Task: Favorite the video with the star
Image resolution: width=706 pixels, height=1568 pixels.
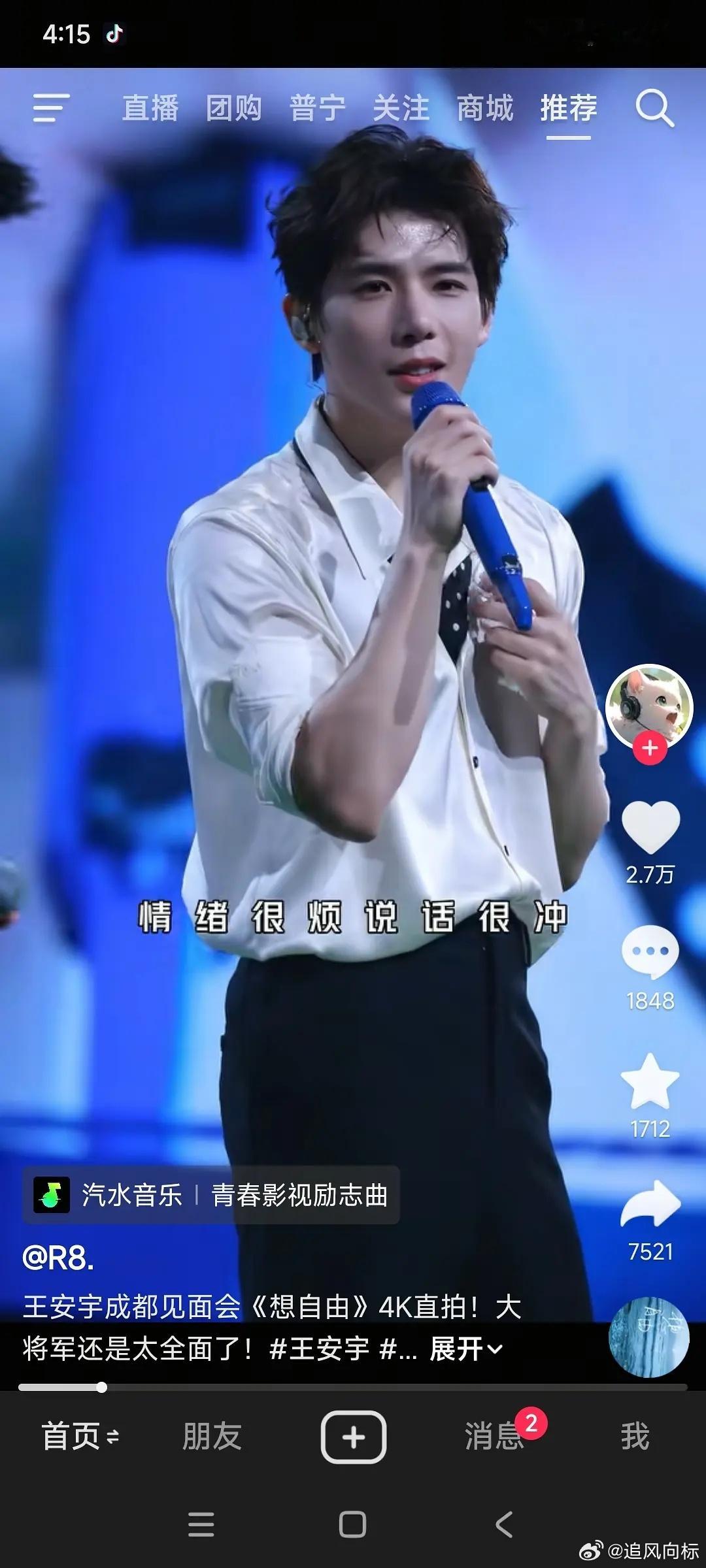Action: tap(650, 1081)
